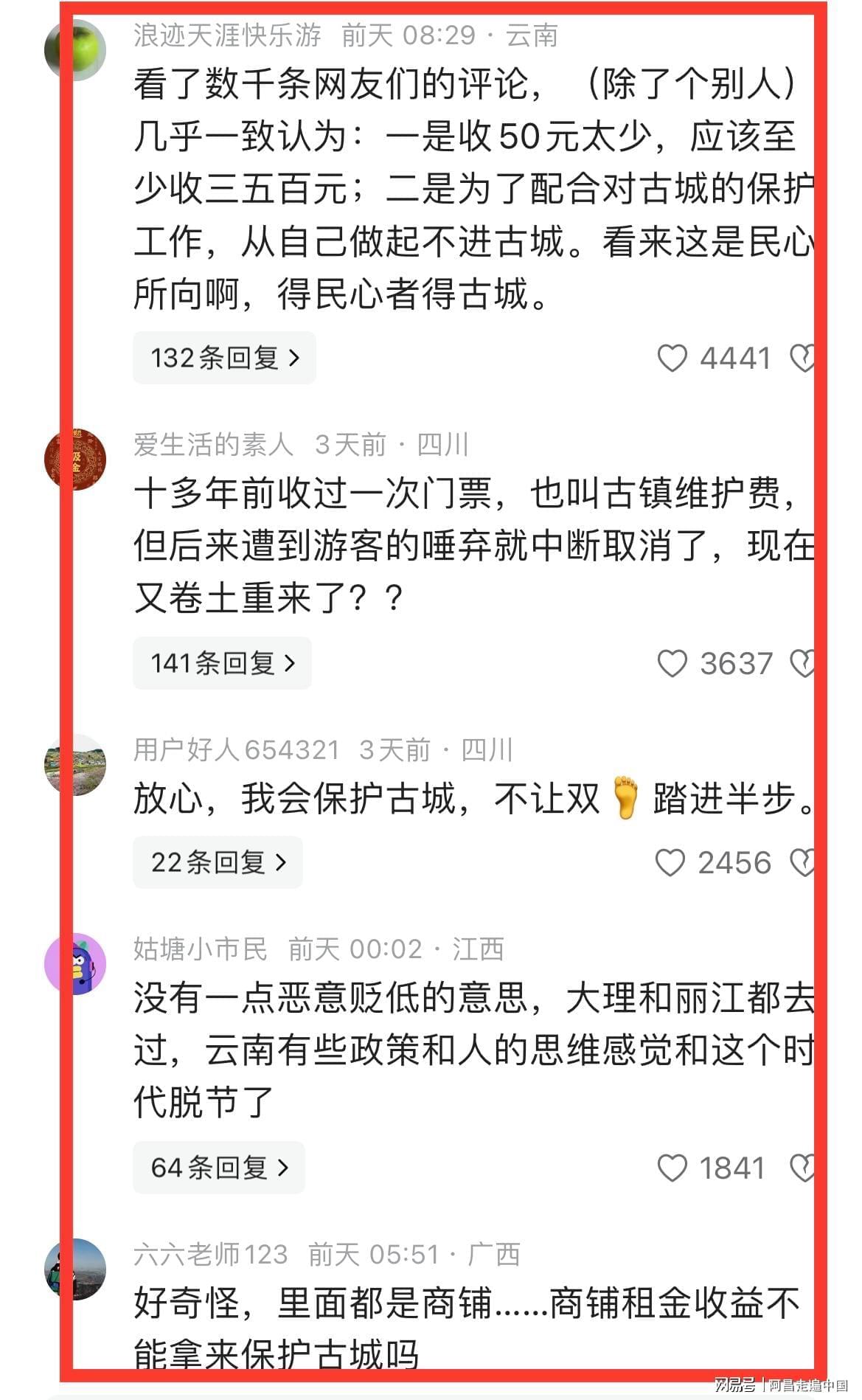862x1400 pixels.
Task: Expand the 64 replies thread
Action: pos(219,1168)
